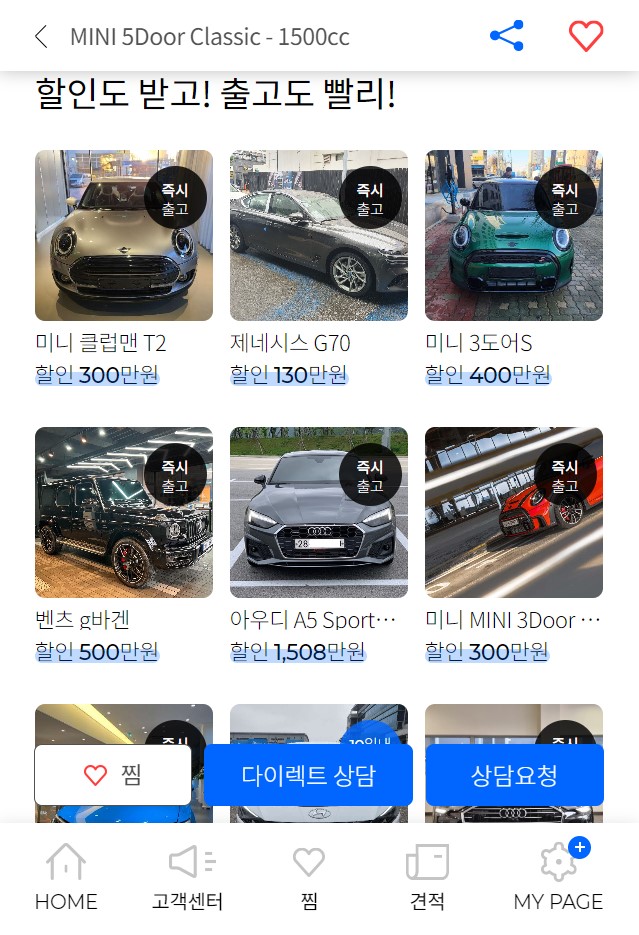Switch to the 찜 tab

point(309,878)
